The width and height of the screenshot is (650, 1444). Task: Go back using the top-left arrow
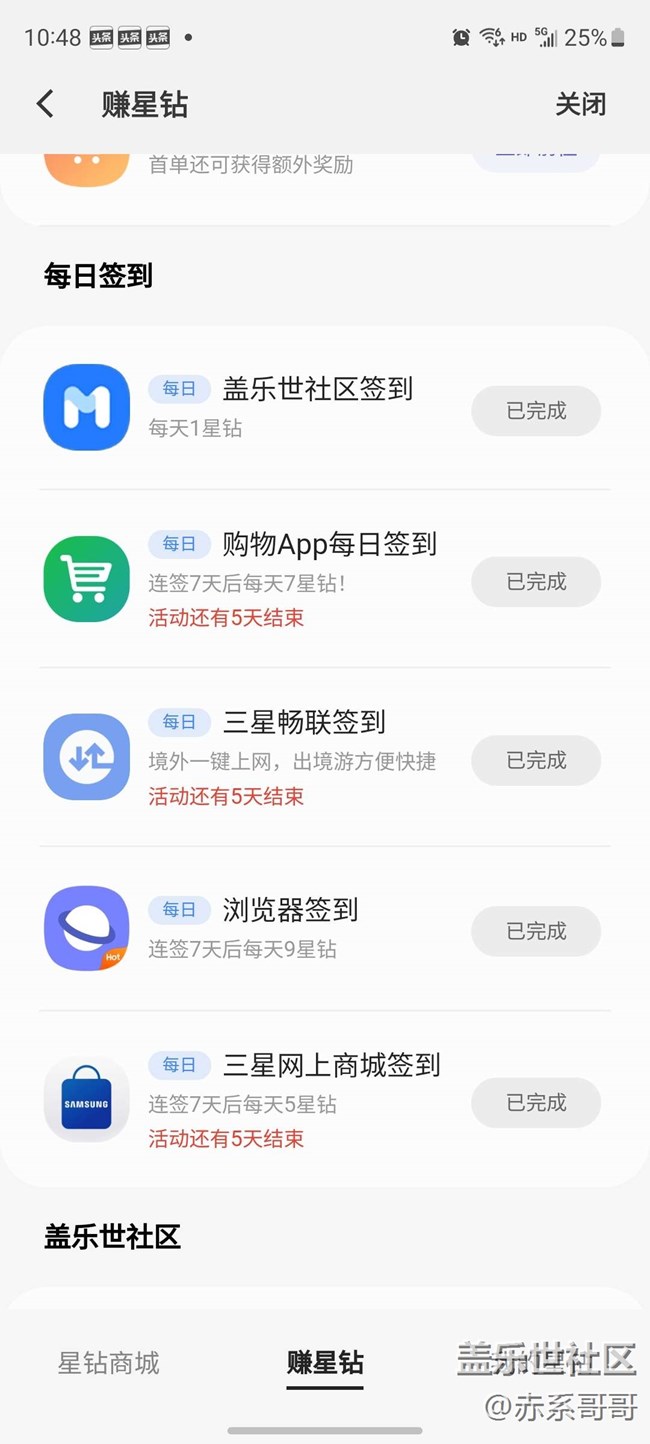45,104
